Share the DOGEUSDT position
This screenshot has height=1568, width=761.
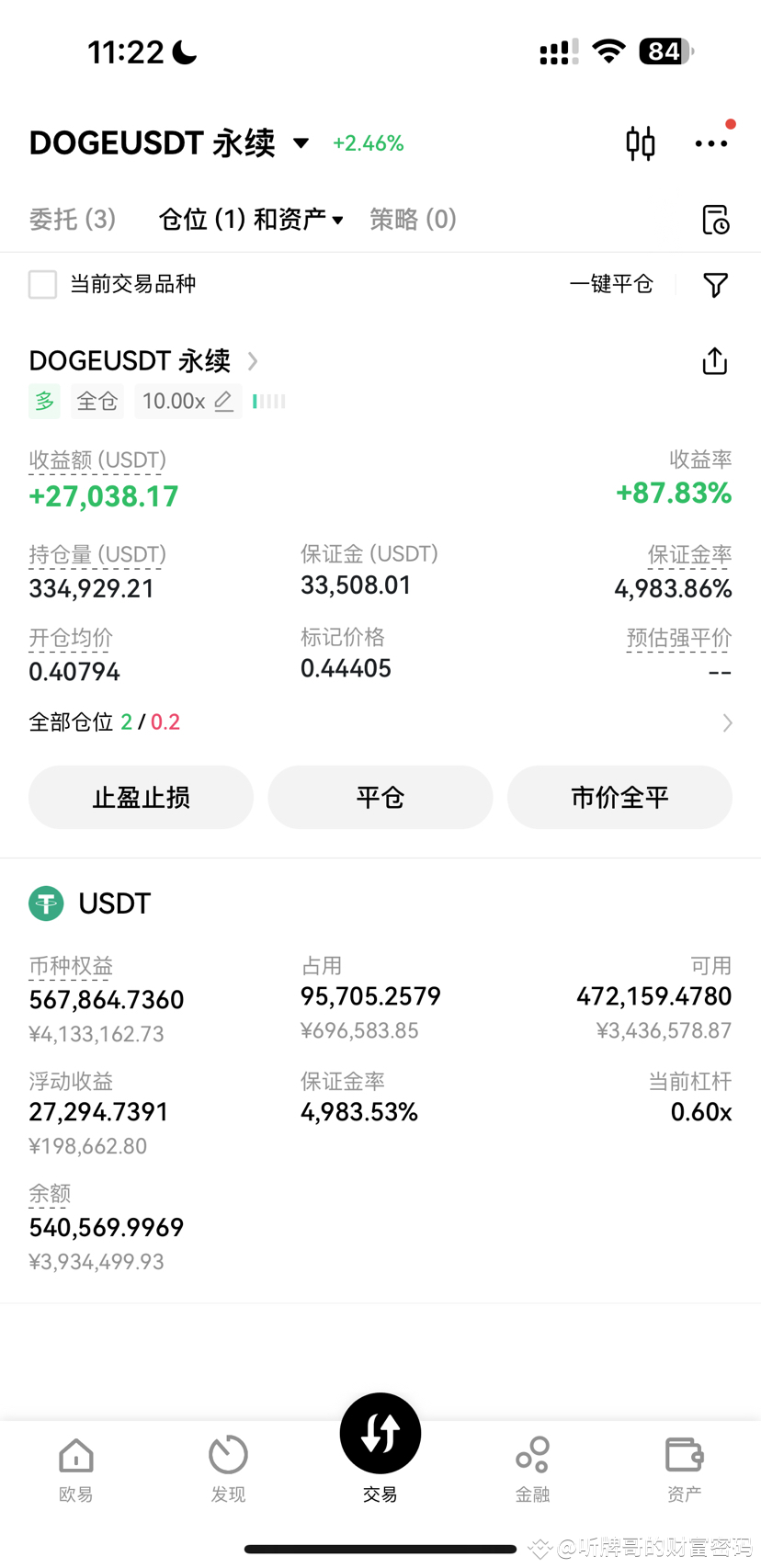pyautogui.click(x=715, y=360)
